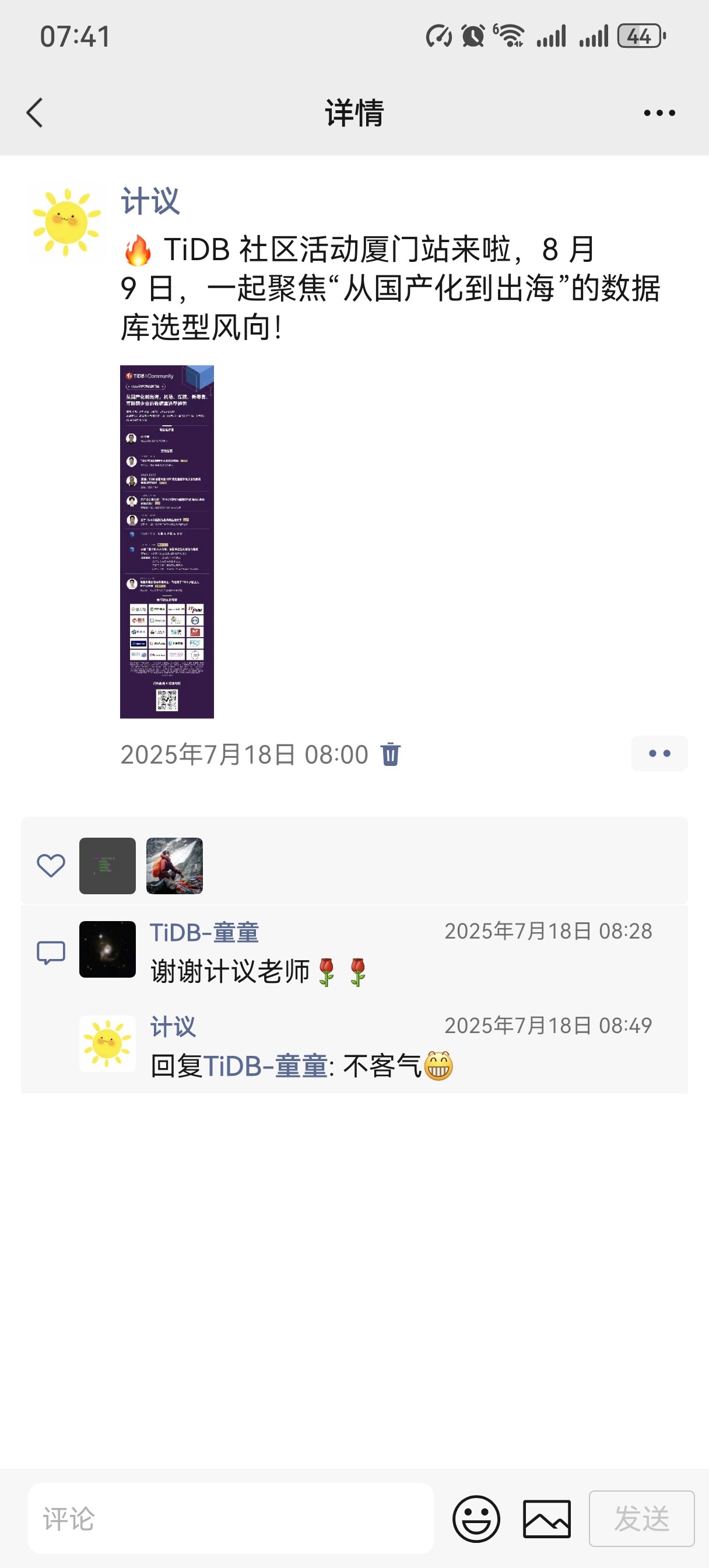Open 计议's sun avatar on the post
Screen dimensions: 709x1568
(66, 222)
